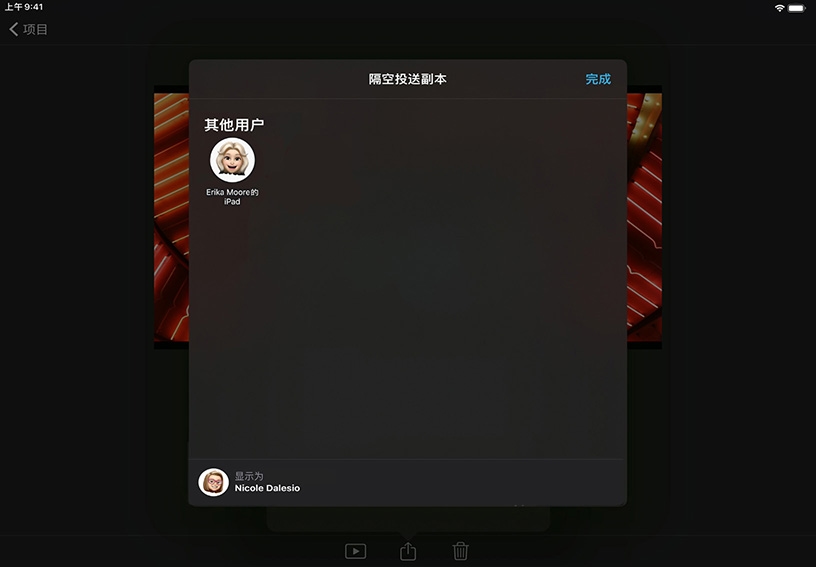The image size is (816, 567).
Task: Tap 完成 to close the AirDrop dialog
Action: pos(598,79)
